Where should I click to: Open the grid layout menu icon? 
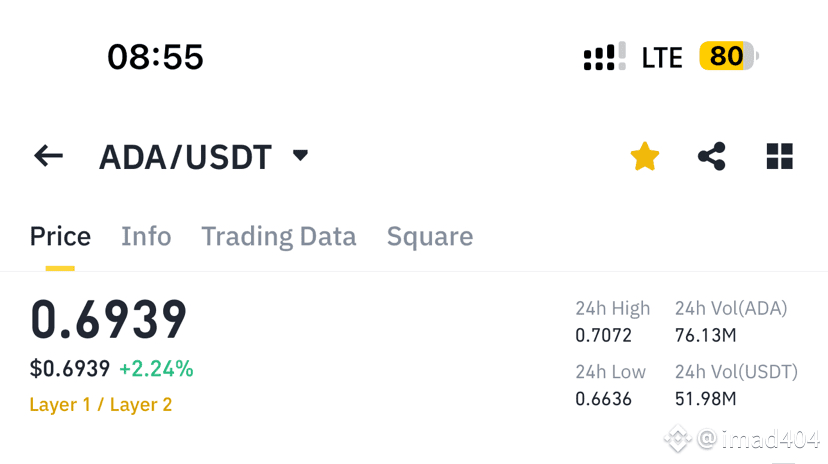(x=779, y=156)
